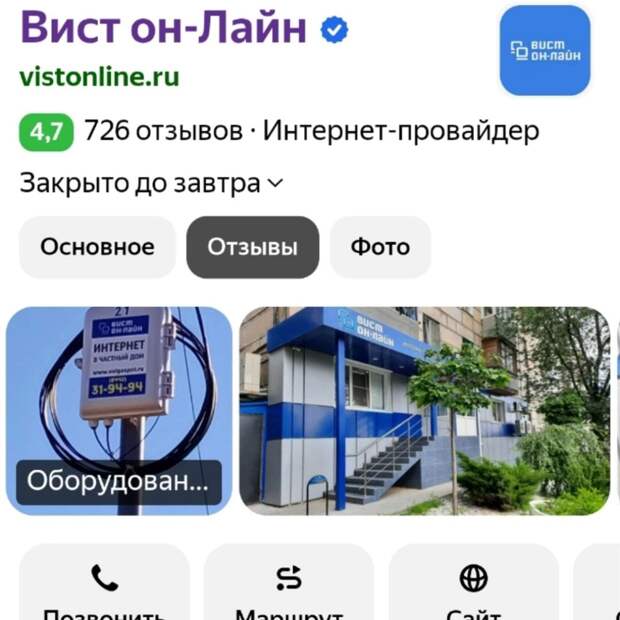620x620 pixels.
Task: Switch to the Основное tab
Action: (x=97, y=247)
